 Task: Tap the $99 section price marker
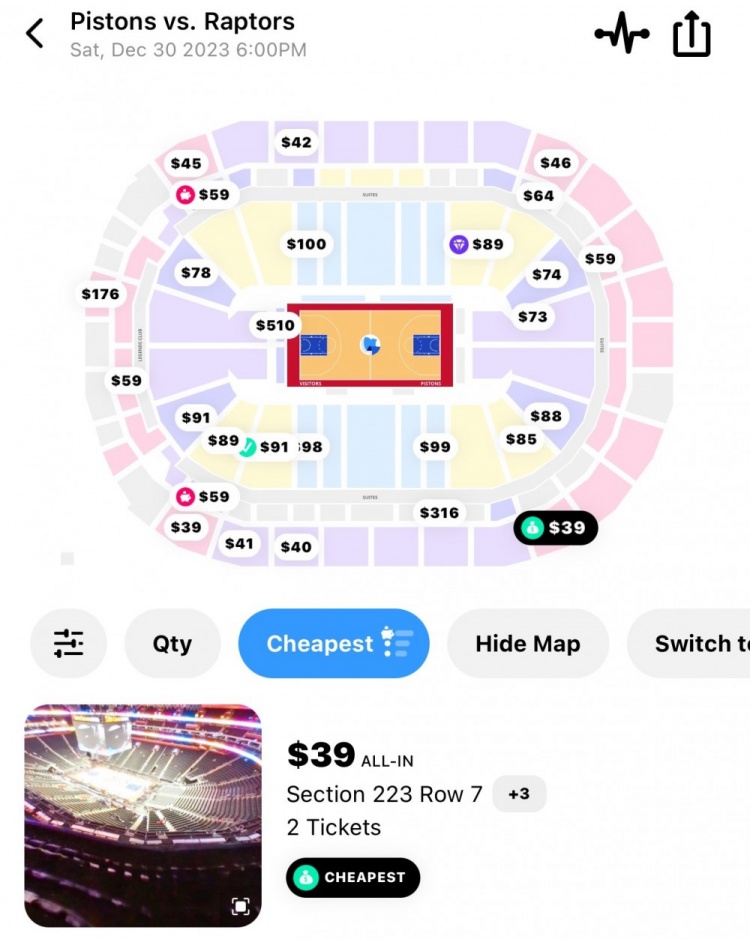coord(435,446)
